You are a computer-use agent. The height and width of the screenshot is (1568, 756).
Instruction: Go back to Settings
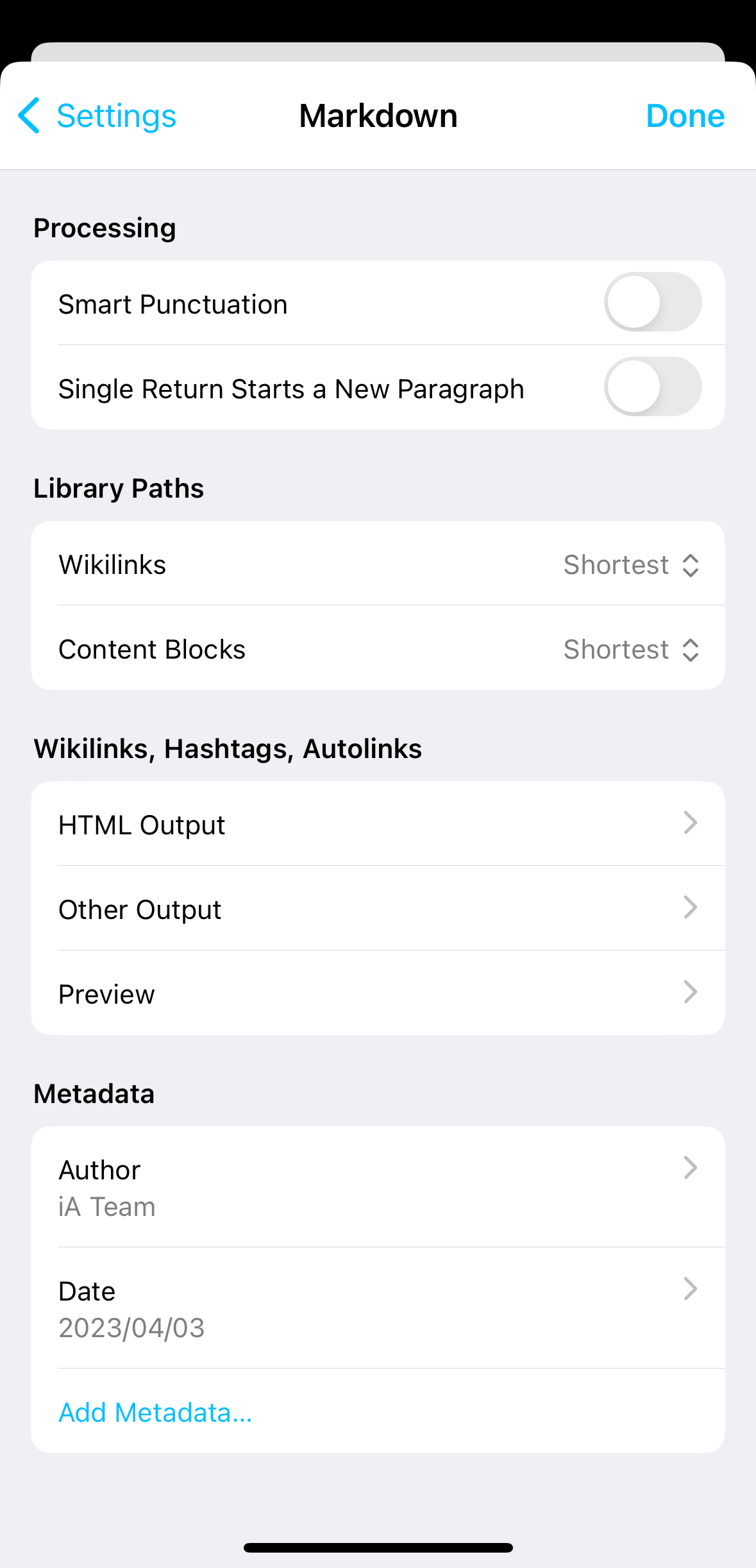[x=97, y=116]
